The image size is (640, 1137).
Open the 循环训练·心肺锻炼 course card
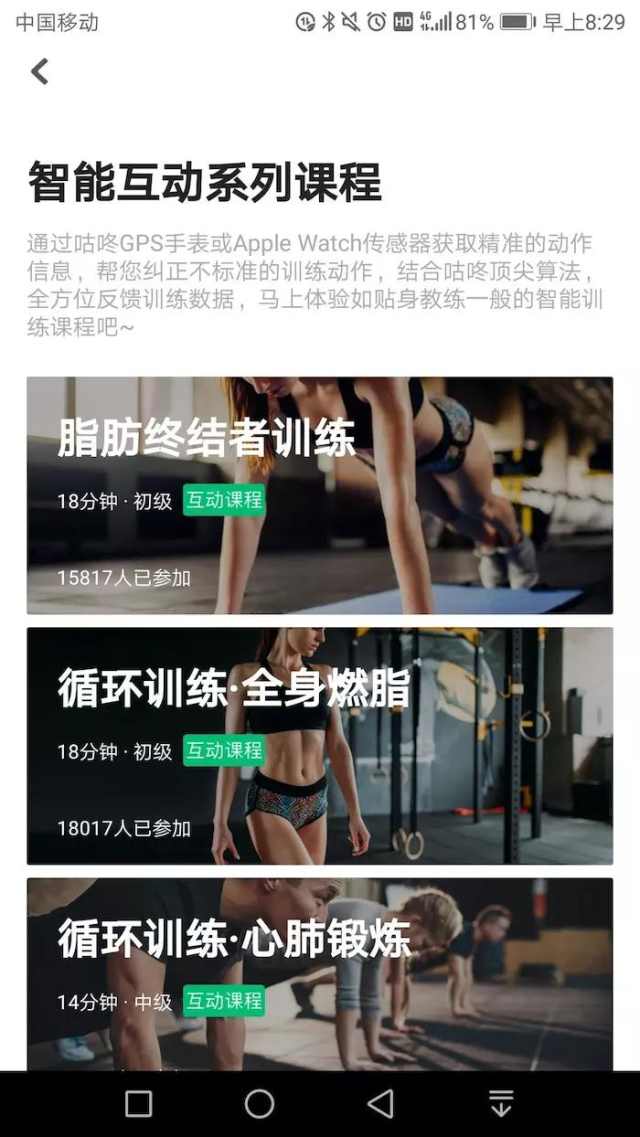pyautogui.click(x=319, y=972)
